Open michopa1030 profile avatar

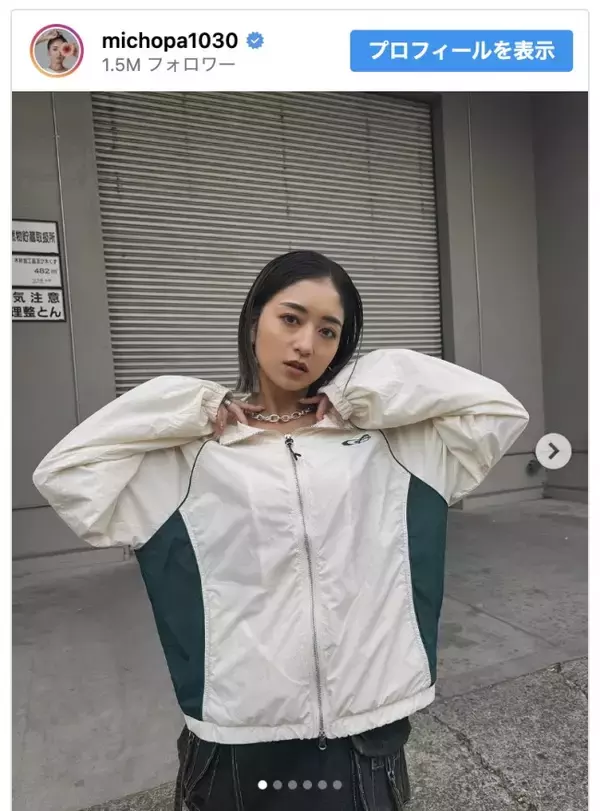click(x=57, y=51)
